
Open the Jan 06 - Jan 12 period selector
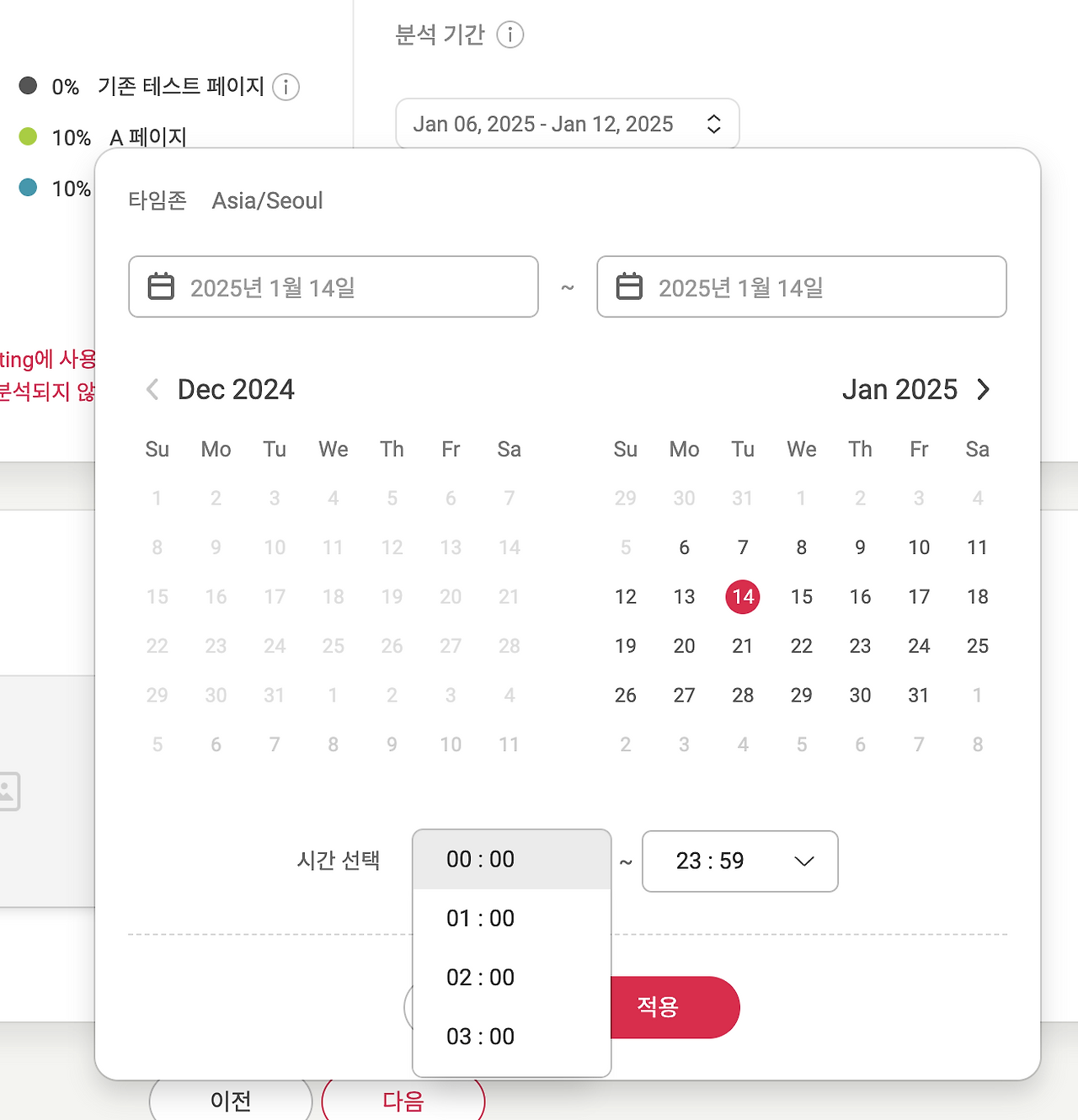pyautogui.click(x=567, y=124)
